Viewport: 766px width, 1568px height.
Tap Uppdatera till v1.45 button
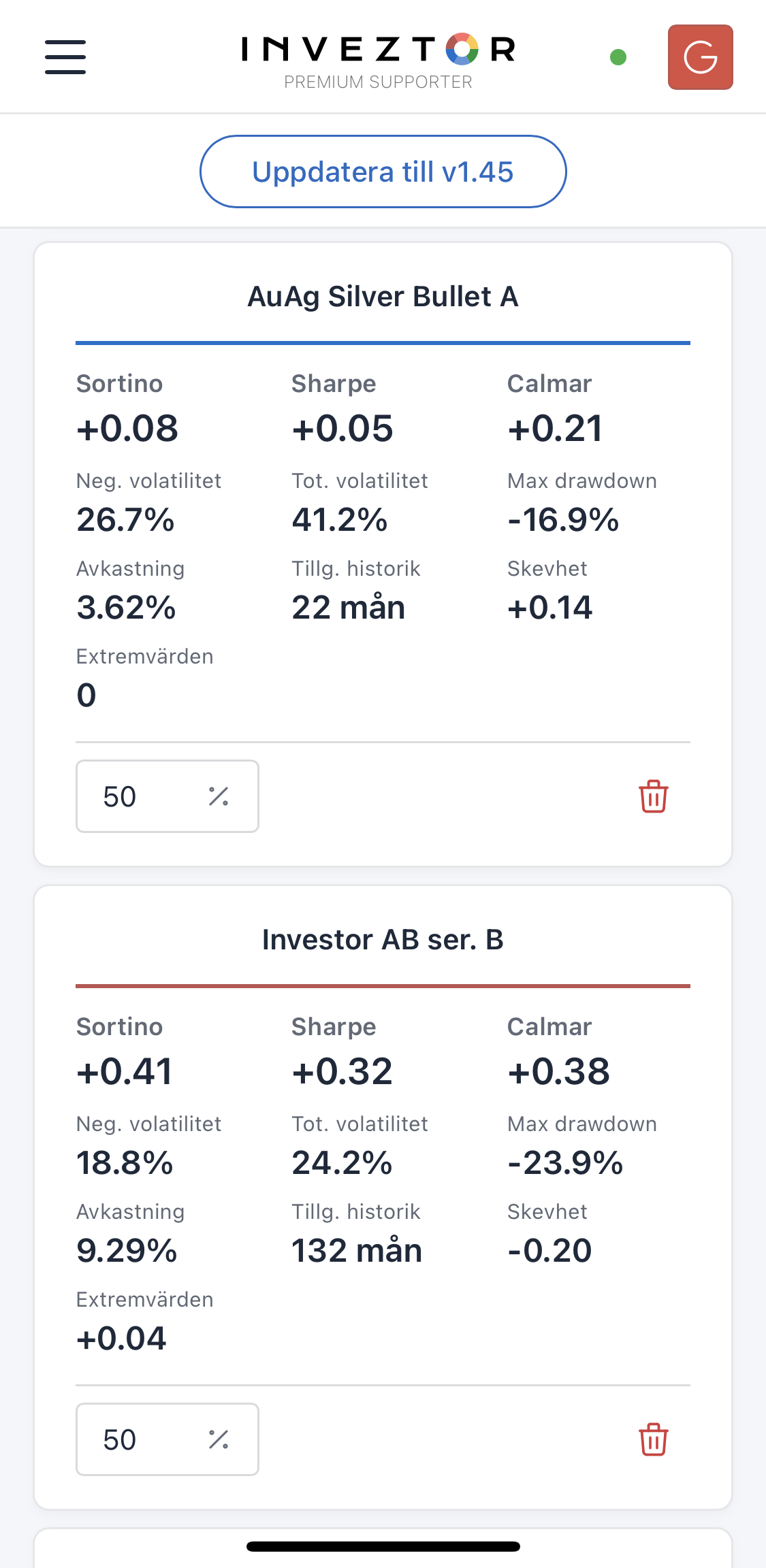(x=383, y=171)
